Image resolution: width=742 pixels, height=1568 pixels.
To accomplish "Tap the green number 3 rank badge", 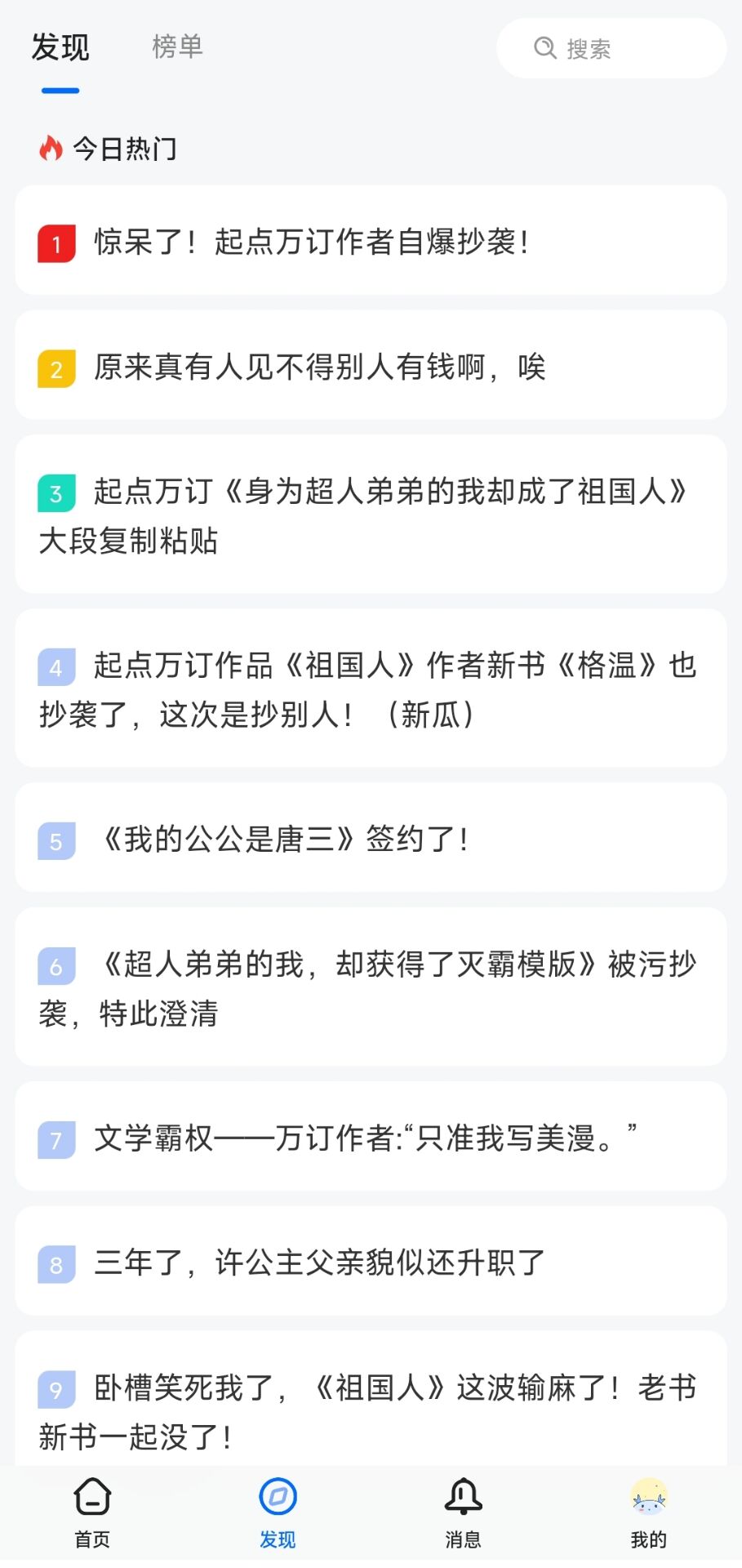I will [56, 493].
